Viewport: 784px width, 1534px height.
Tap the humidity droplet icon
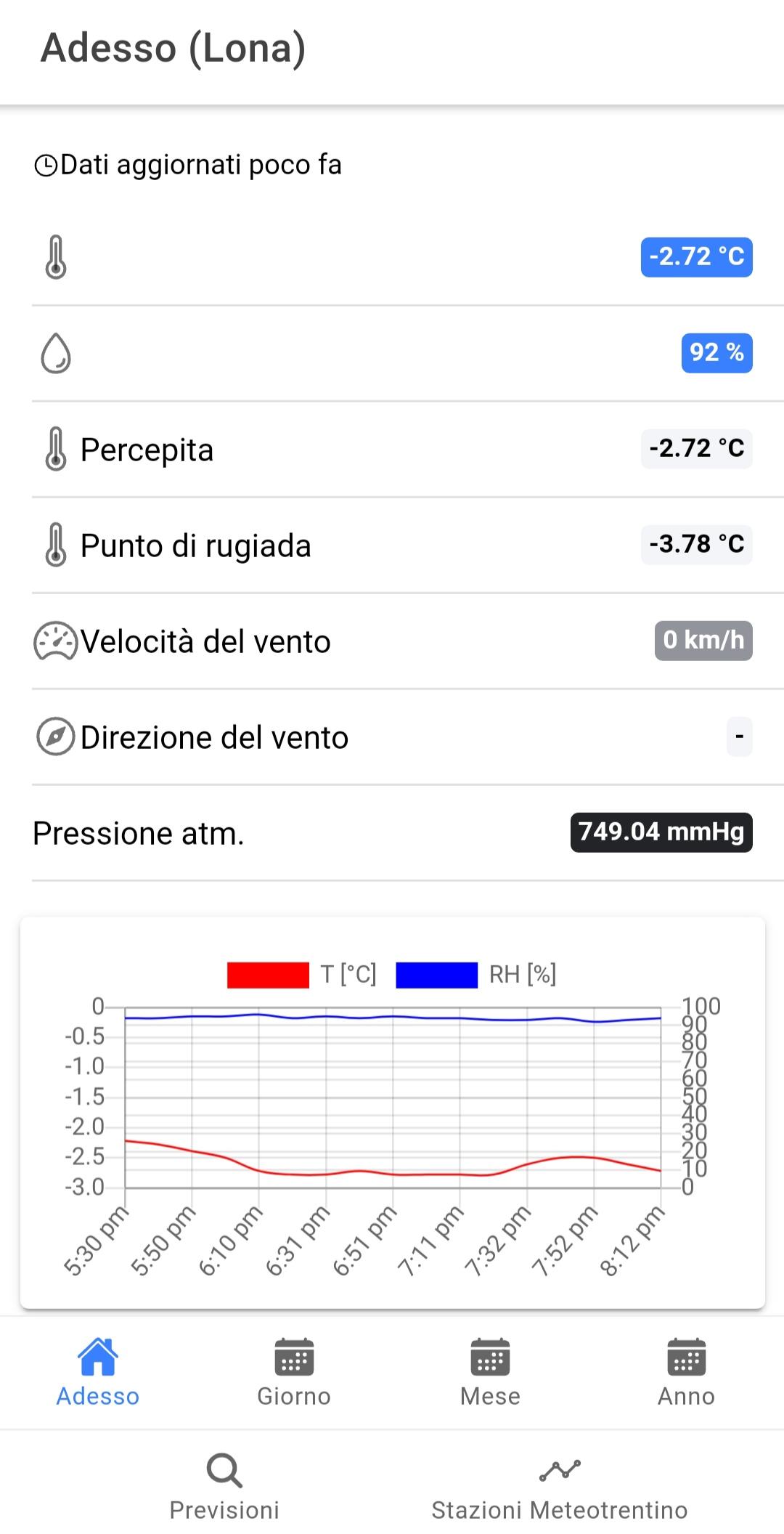pyautogui.click(x=54, y=354)
